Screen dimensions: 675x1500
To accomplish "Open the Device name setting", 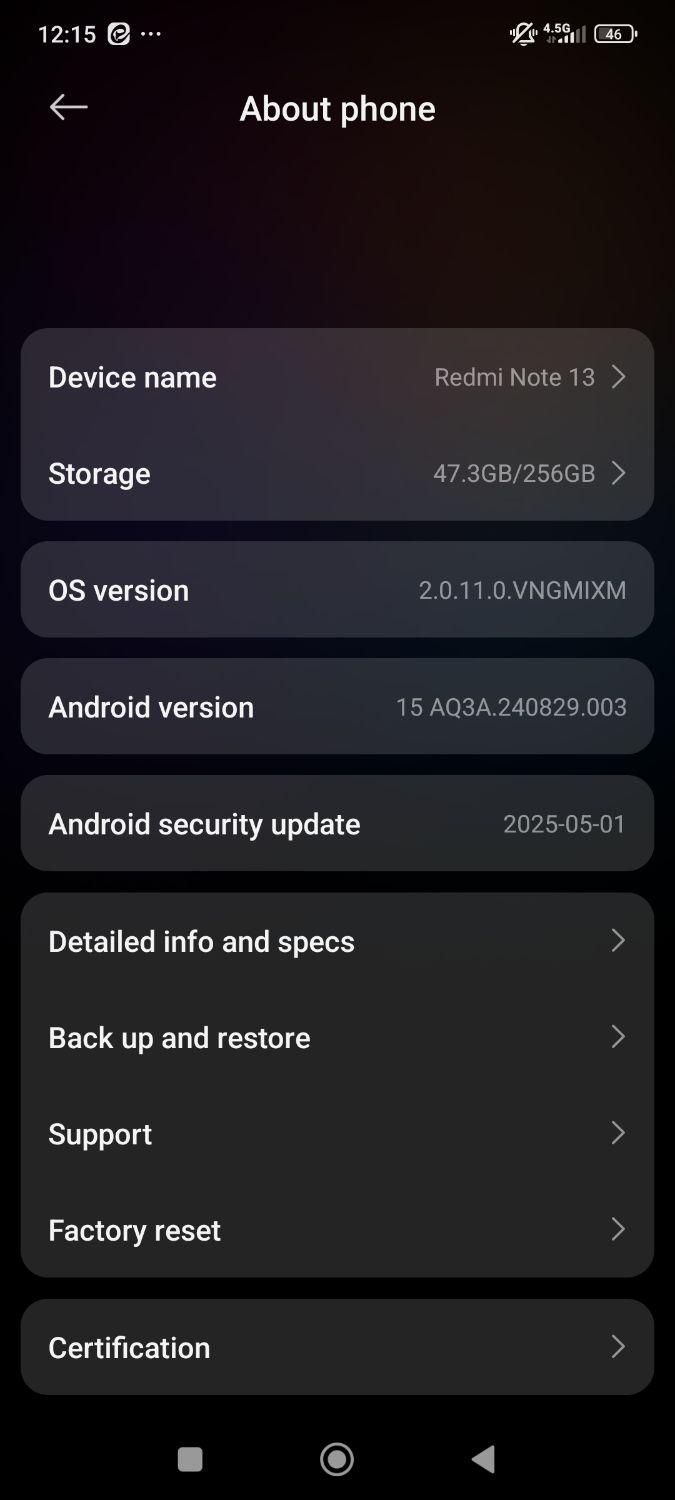I will click(x=337, y=377).
